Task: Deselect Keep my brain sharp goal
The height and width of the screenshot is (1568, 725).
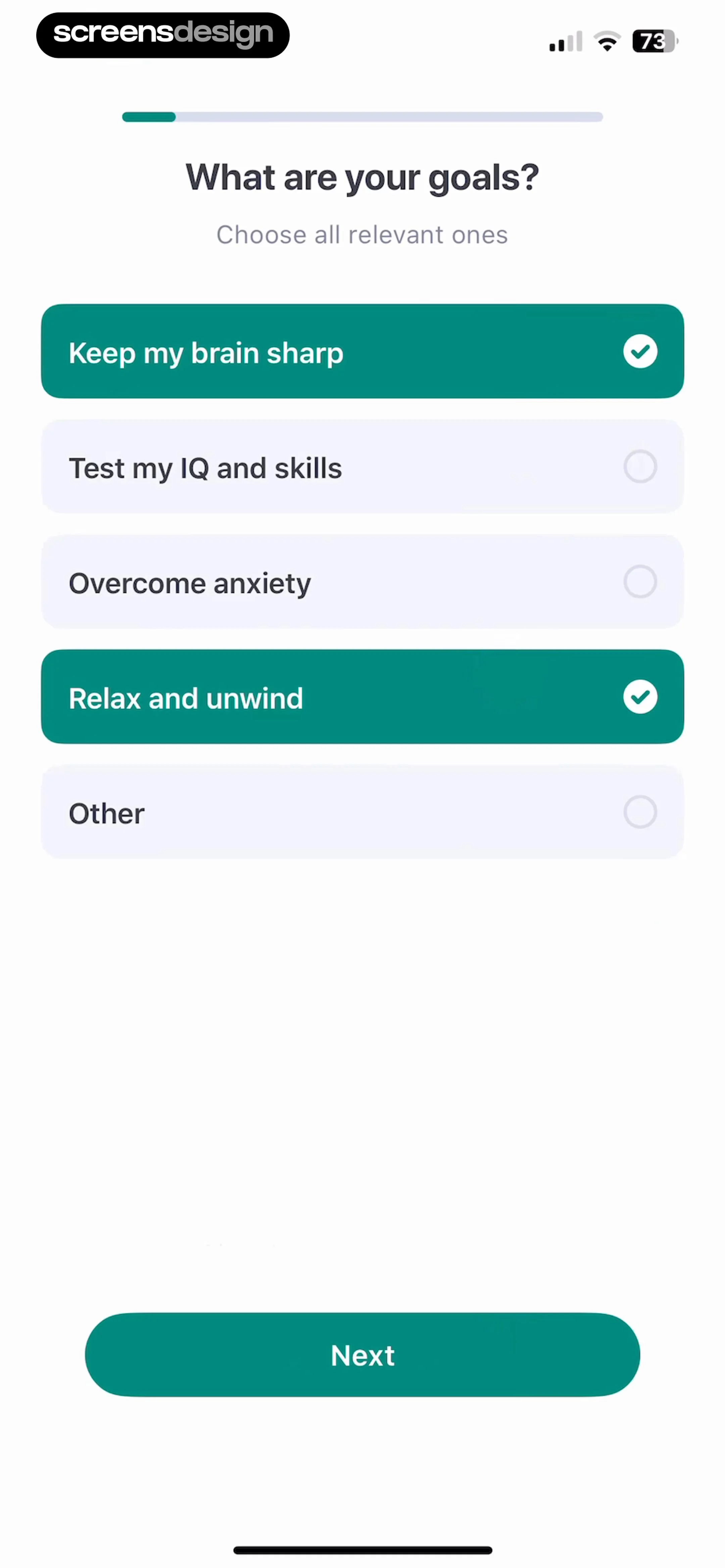Action: point(362,351)
